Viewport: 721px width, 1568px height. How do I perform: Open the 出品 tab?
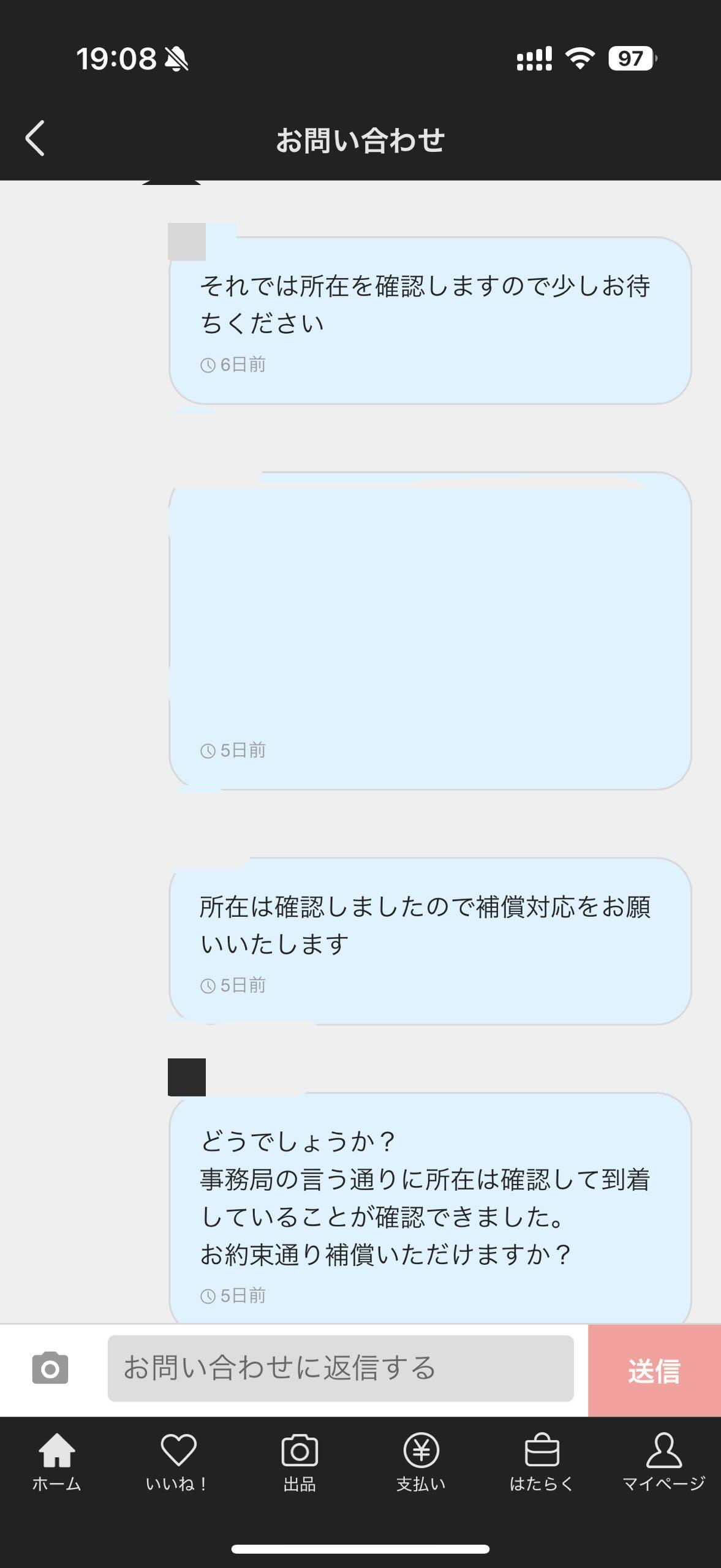(300, 1461)
